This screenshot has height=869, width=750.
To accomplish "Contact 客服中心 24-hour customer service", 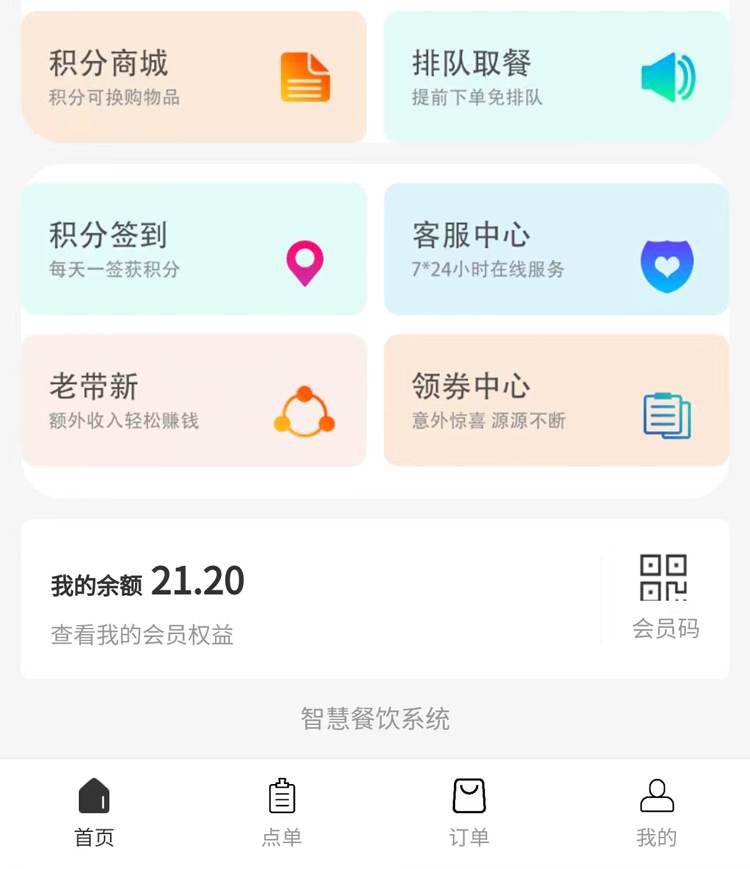I will pos(555,248).
